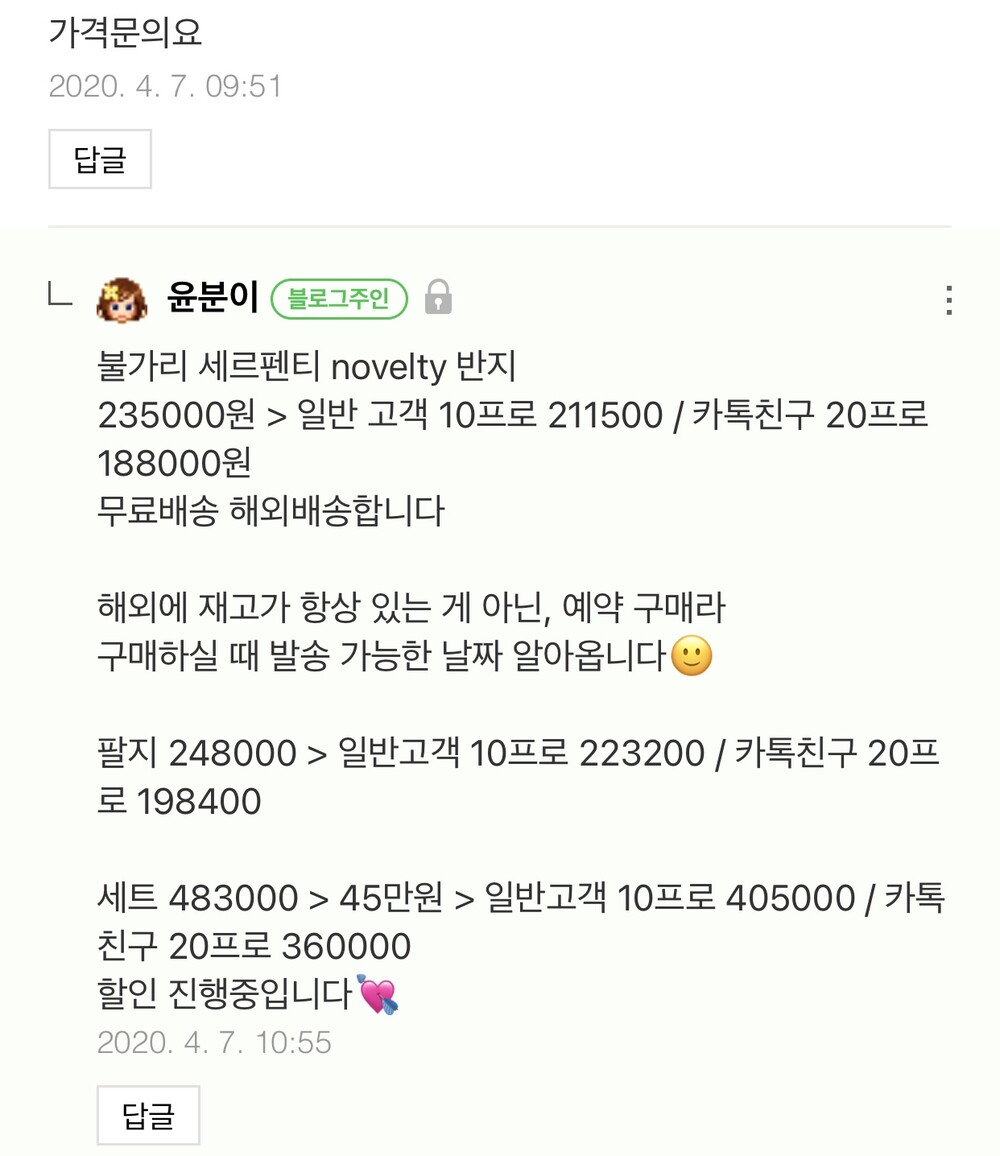
Task: Open the overflow menu on 윤분이's reply
Action: click(x=949, y=300)
